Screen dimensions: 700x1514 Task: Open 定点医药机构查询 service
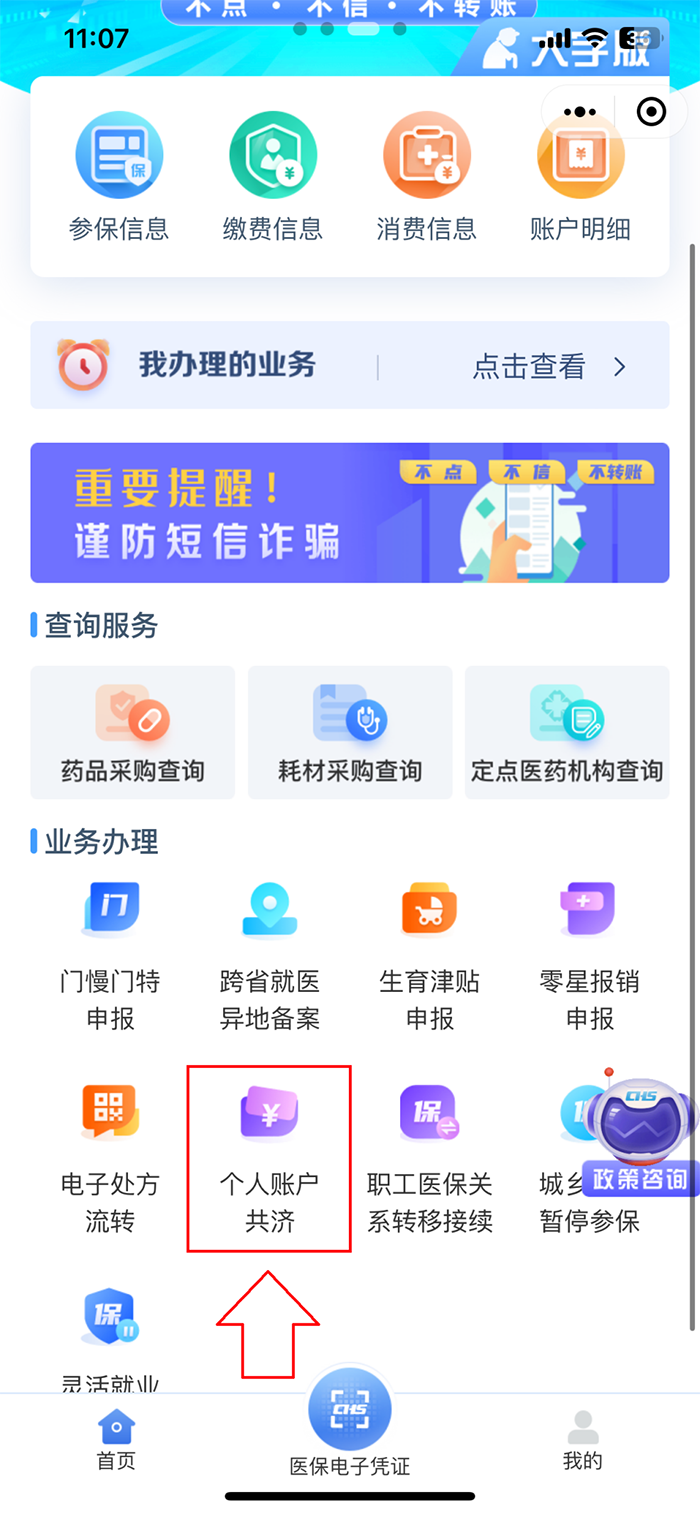pyautogui.click(x=567, y=732)
